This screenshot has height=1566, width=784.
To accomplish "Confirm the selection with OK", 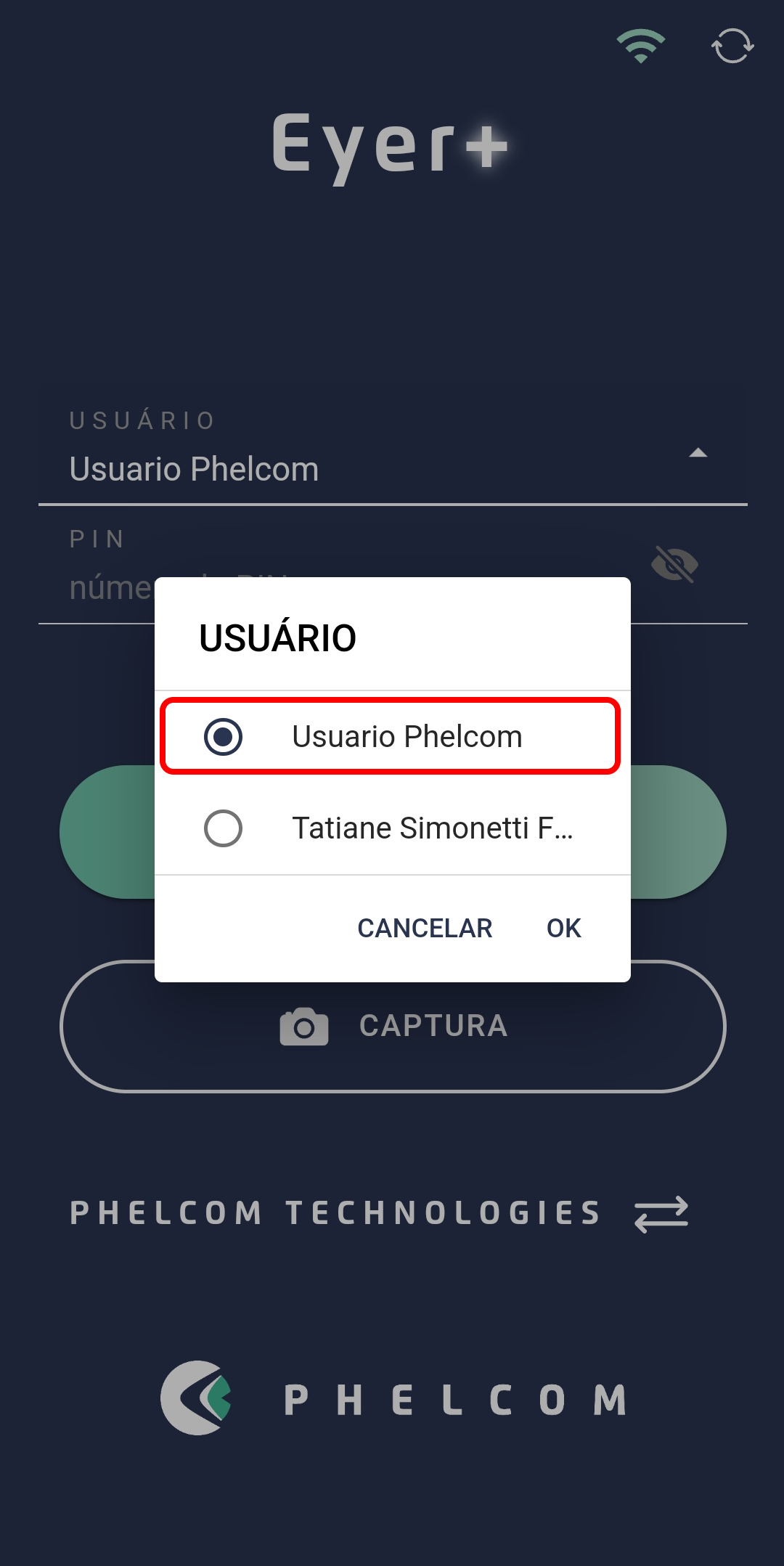I will tap(563, 928).
